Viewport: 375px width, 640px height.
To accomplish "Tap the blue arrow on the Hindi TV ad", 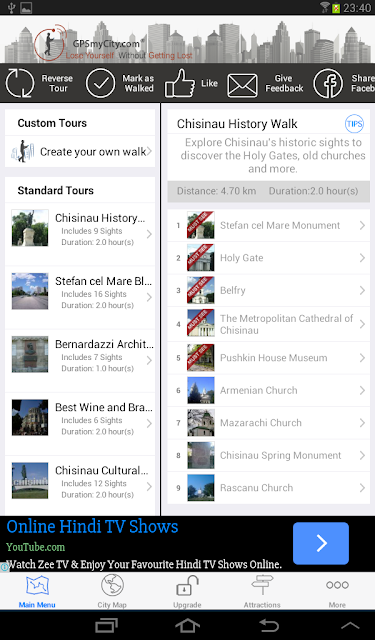I will click(321, 543).
